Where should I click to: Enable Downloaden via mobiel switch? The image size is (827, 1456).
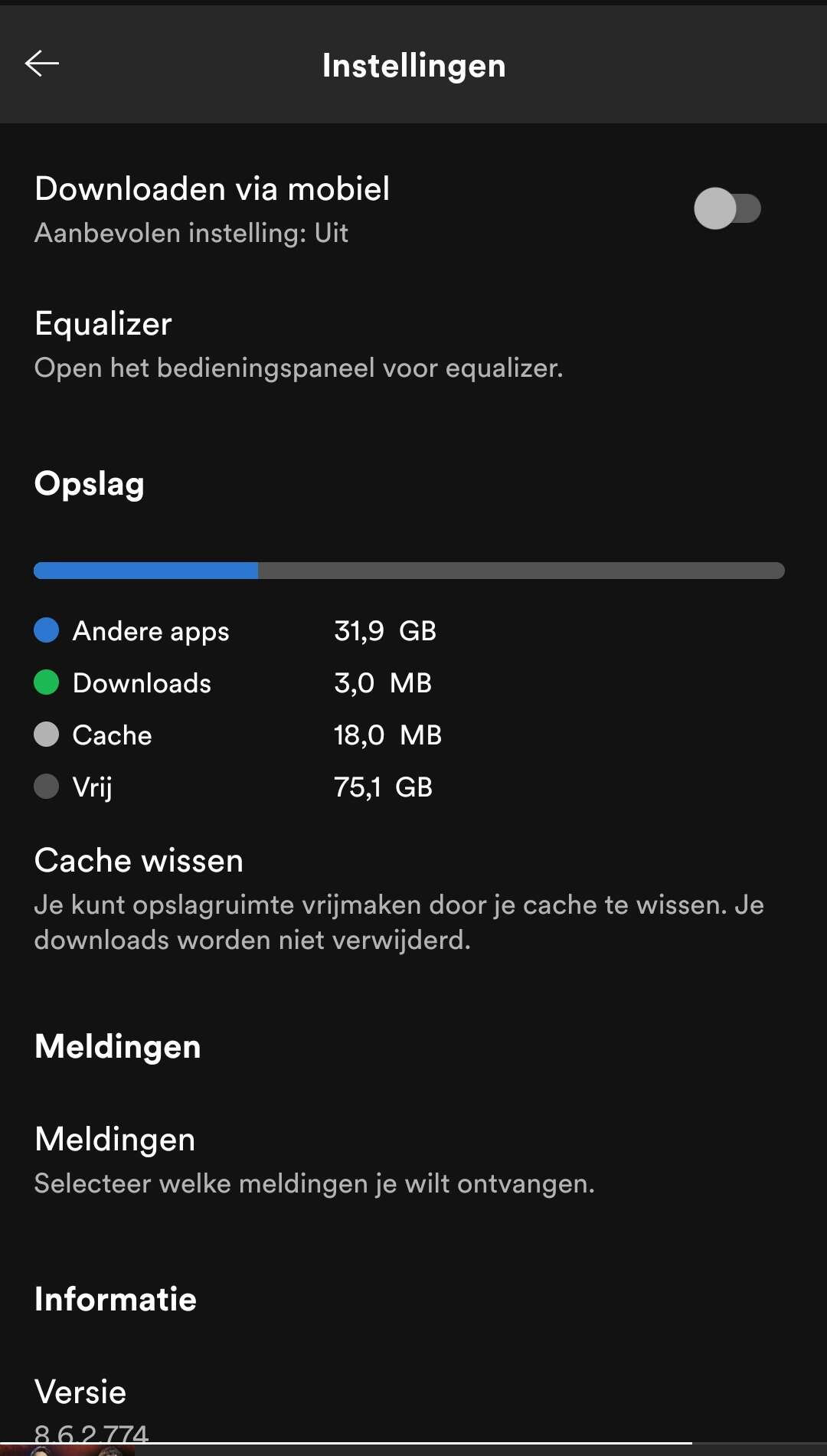[727, 208]
